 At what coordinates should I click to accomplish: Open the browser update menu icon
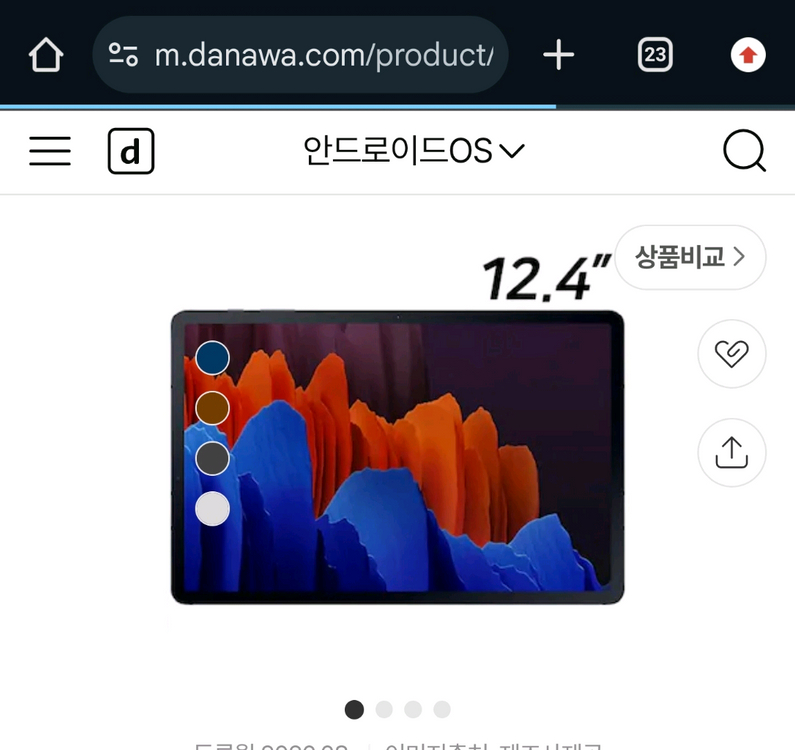(x=748, y=55)
